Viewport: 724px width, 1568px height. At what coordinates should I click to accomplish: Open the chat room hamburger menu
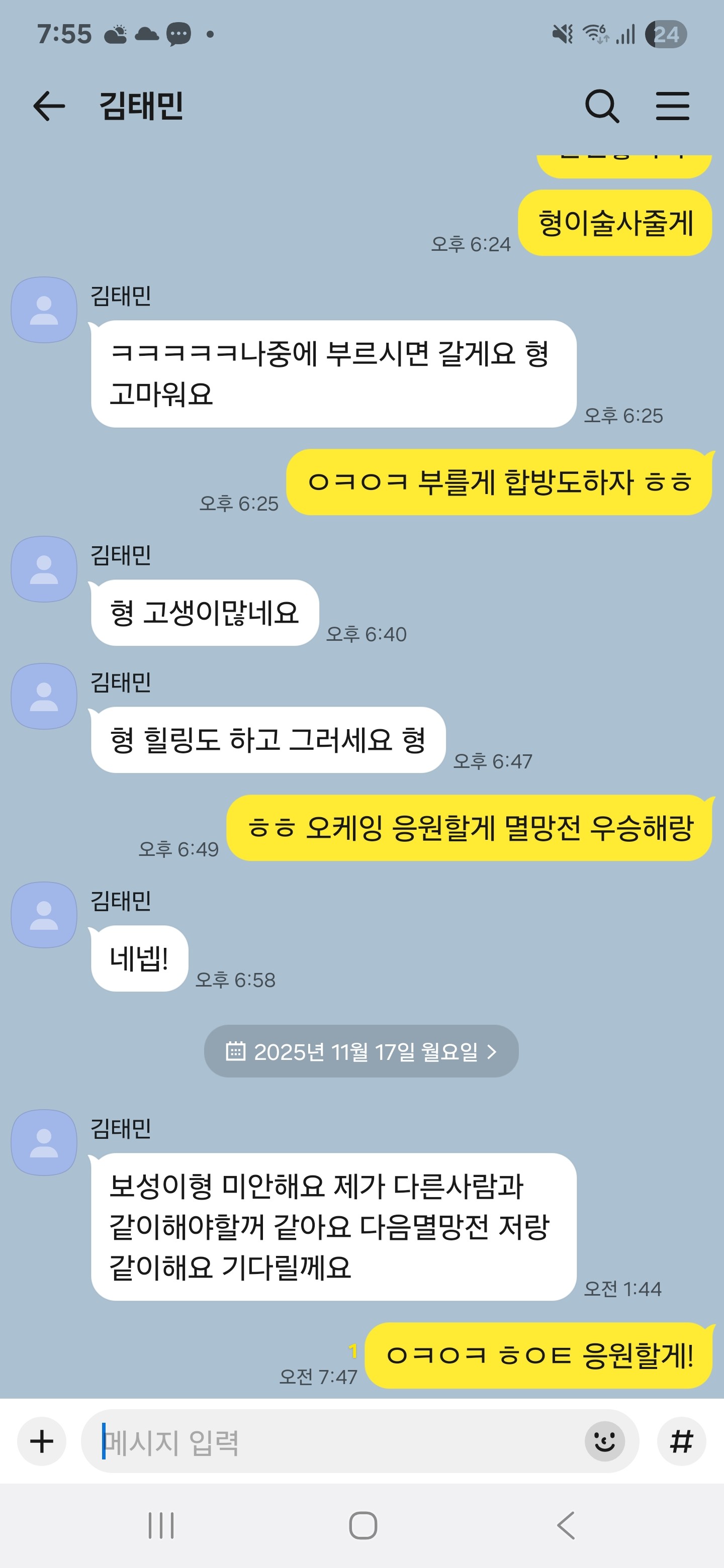tap(672, 106)
